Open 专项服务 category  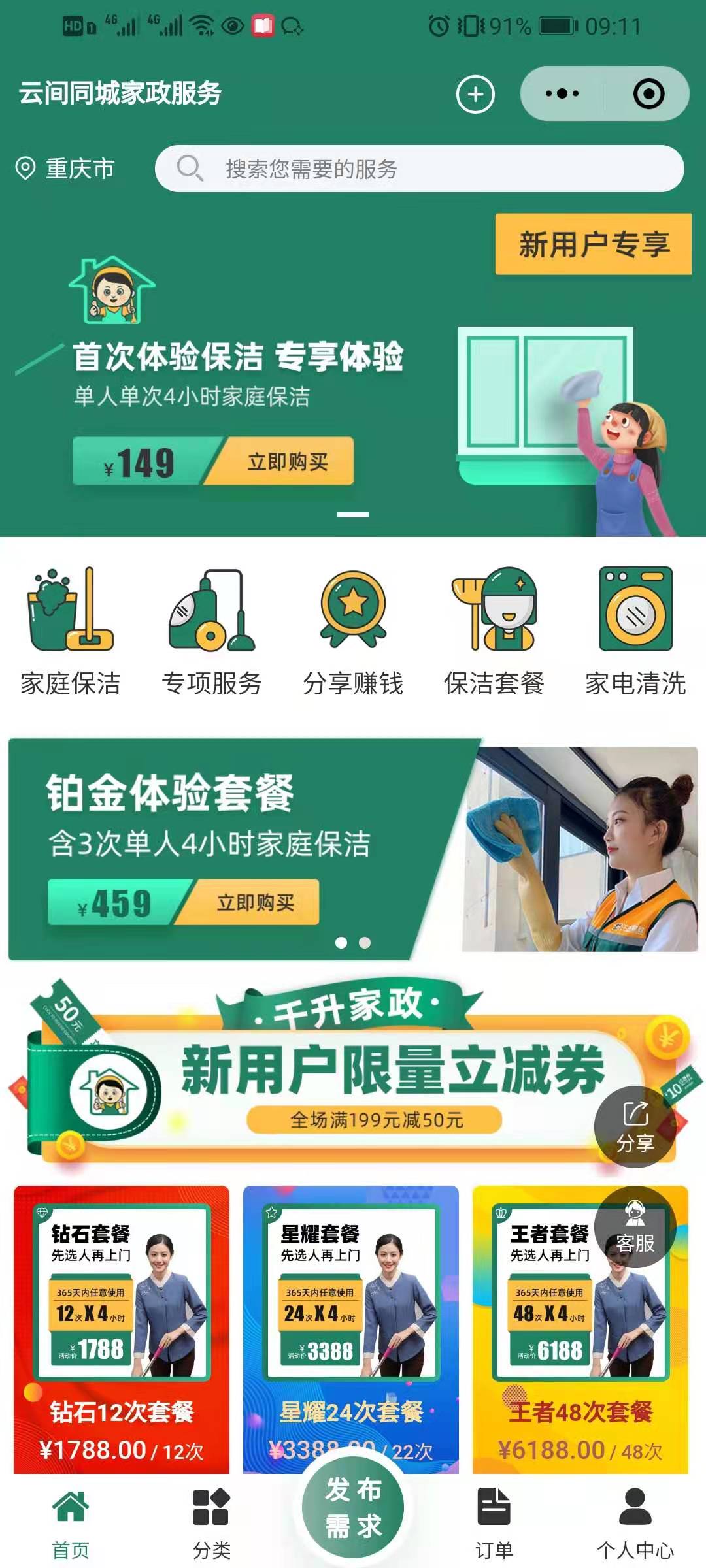coord(212,630)
